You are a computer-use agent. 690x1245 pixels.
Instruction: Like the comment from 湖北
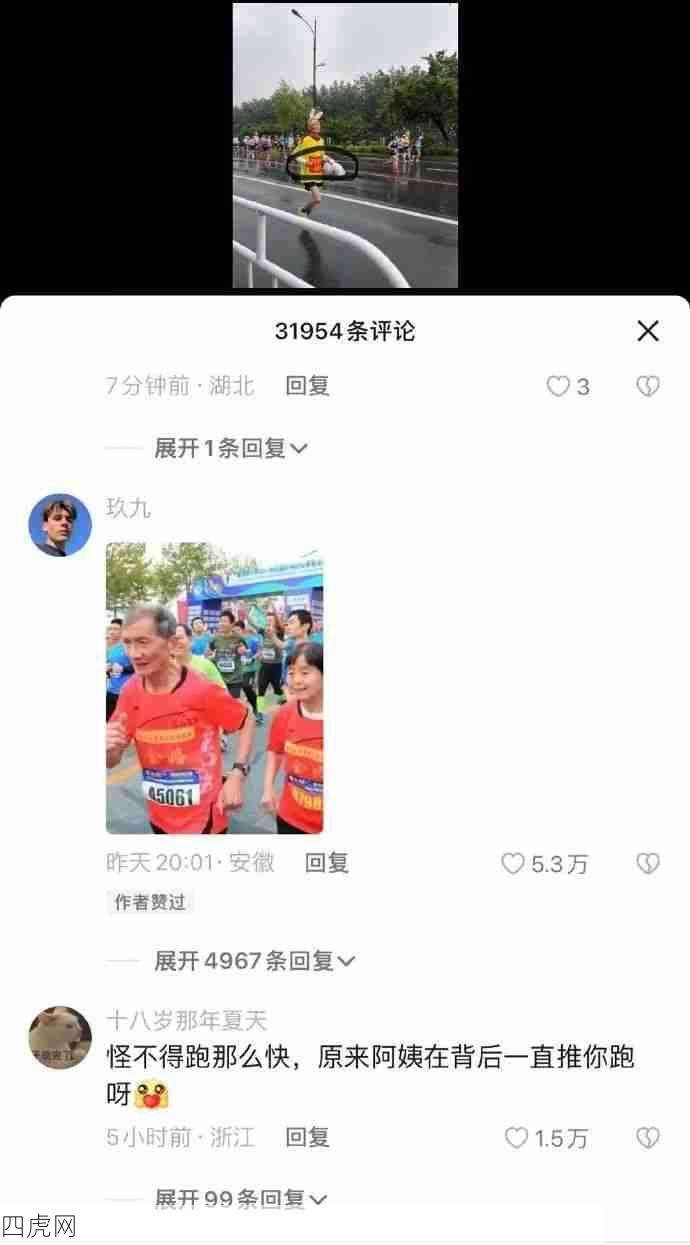pos(558,387)
